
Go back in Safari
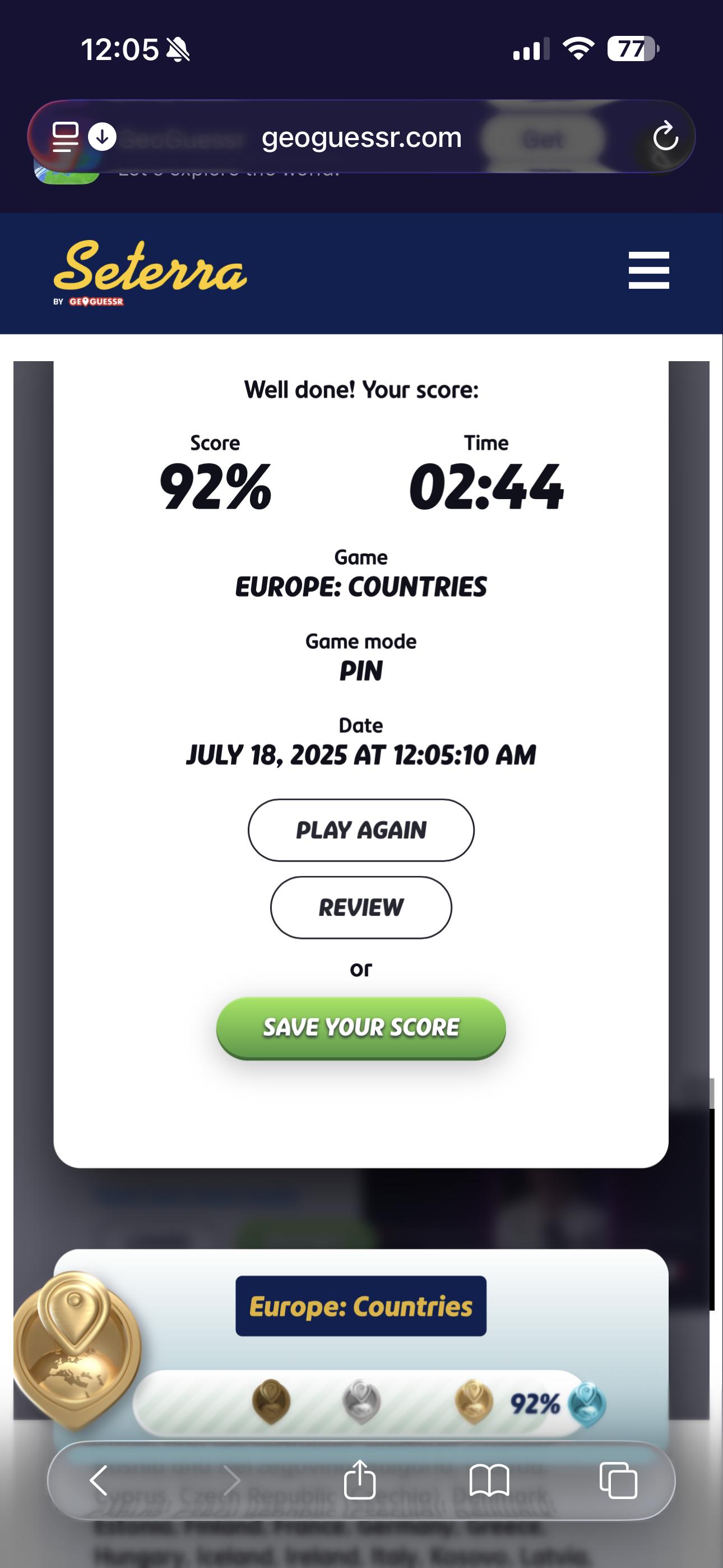point(99,1480)
